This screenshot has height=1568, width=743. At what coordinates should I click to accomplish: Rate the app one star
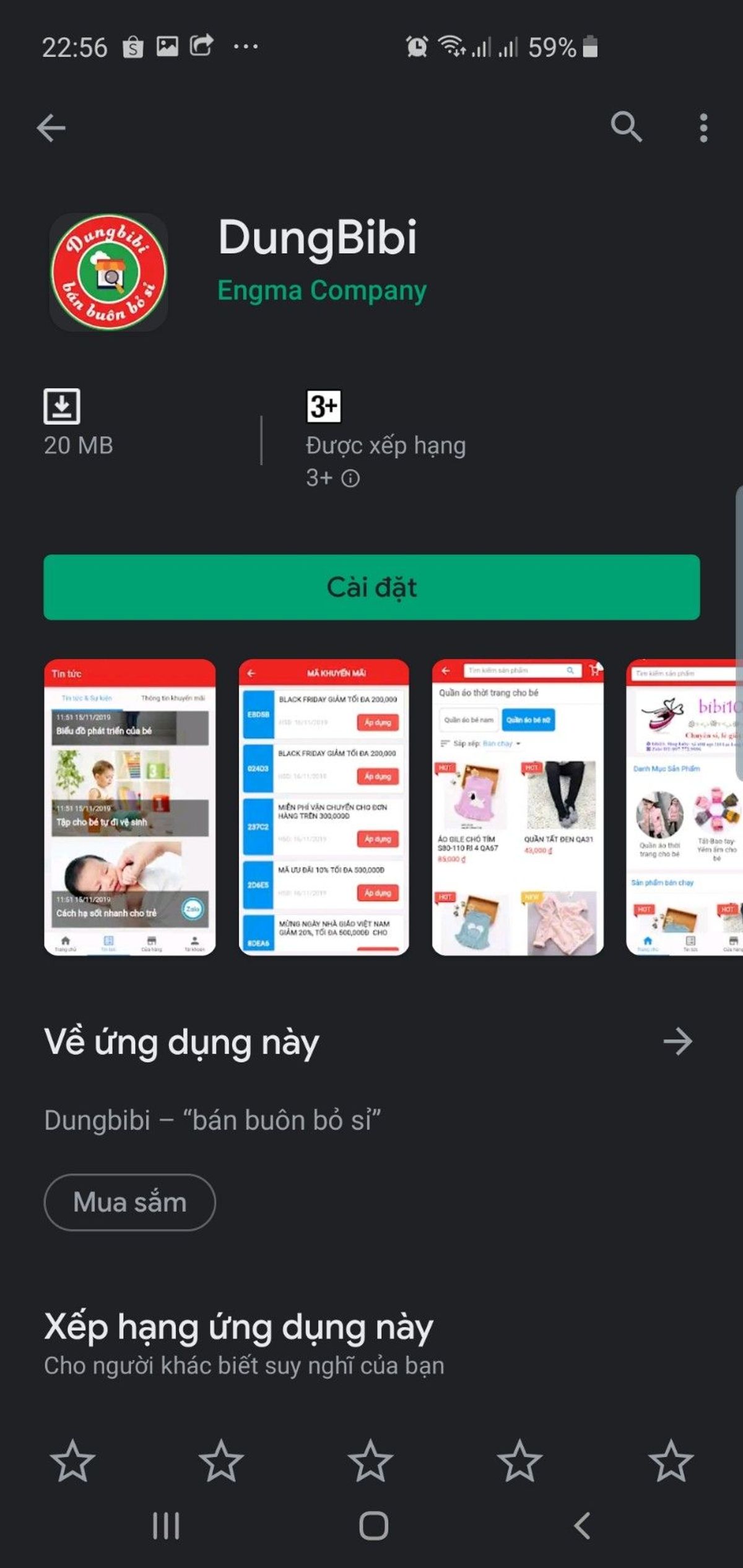72,1461
